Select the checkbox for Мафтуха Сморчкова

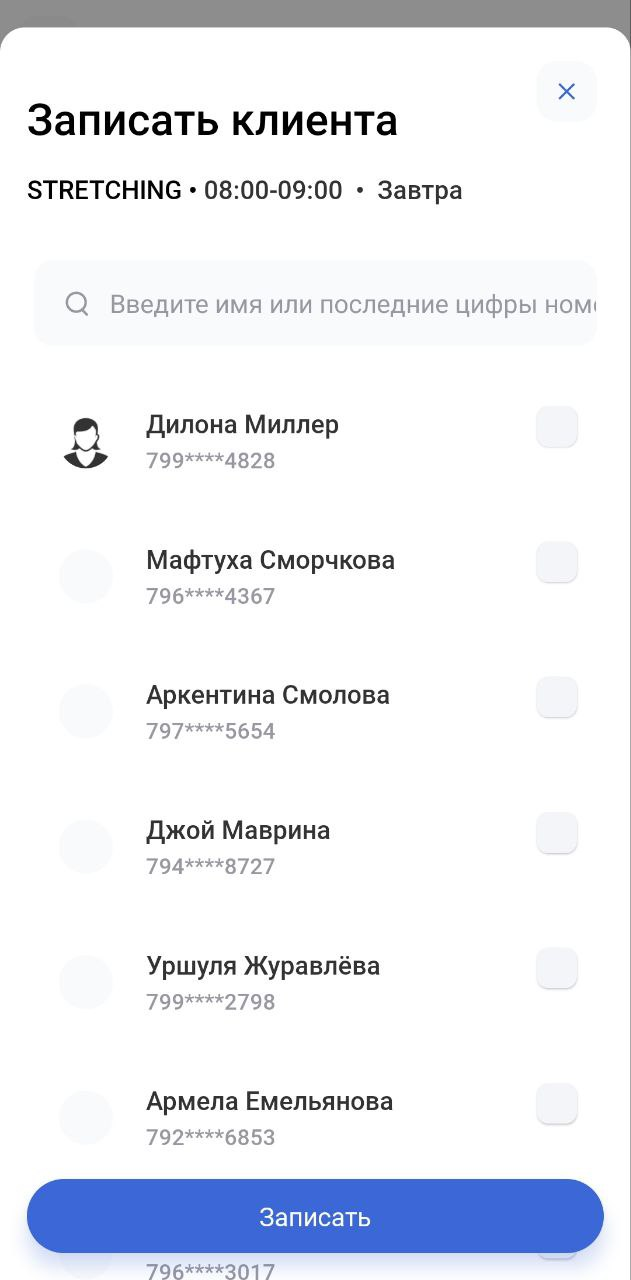(x=557, y=562)
